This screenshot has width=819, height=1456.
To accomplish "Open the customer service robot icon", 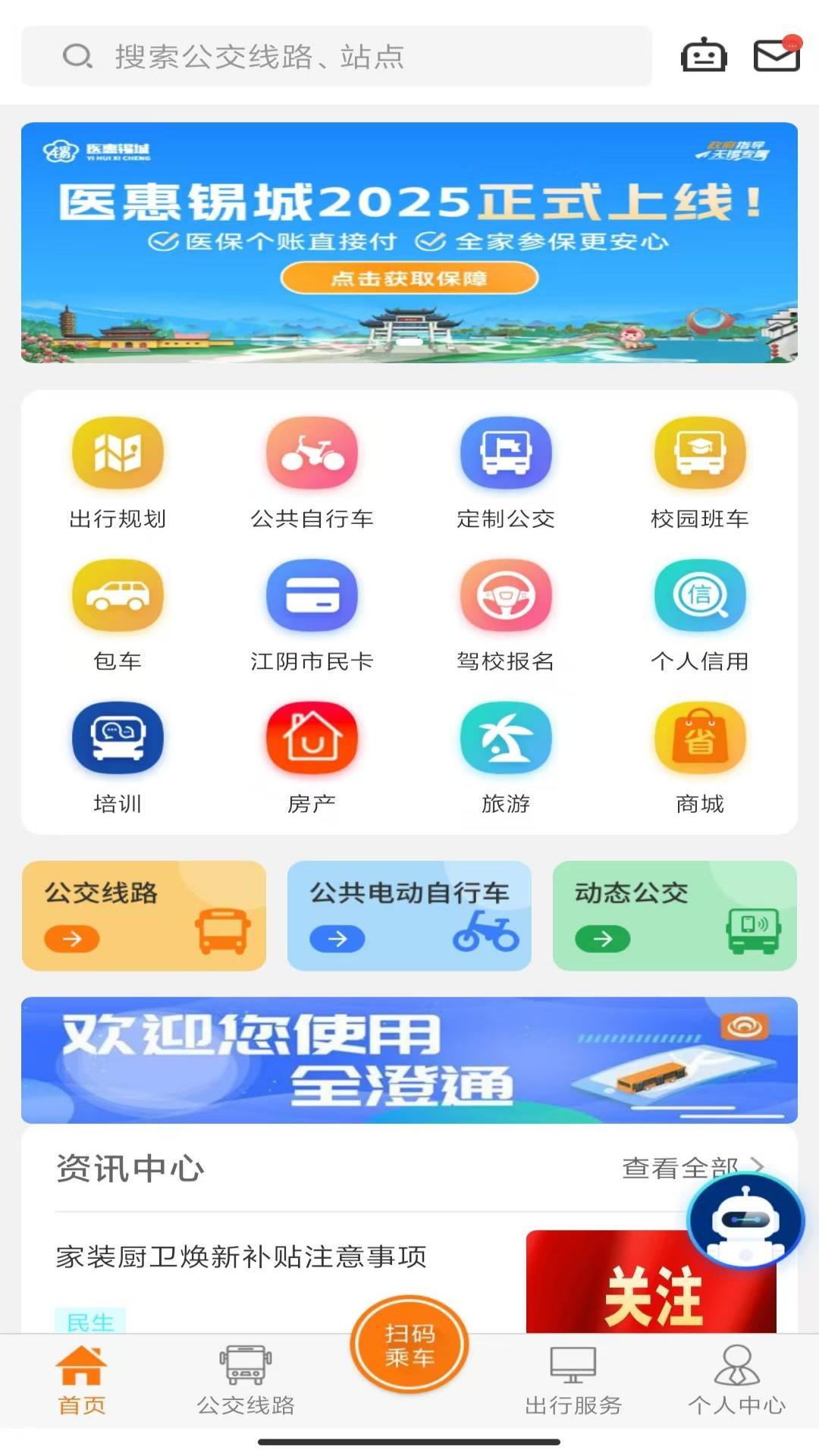I will 702,55.
